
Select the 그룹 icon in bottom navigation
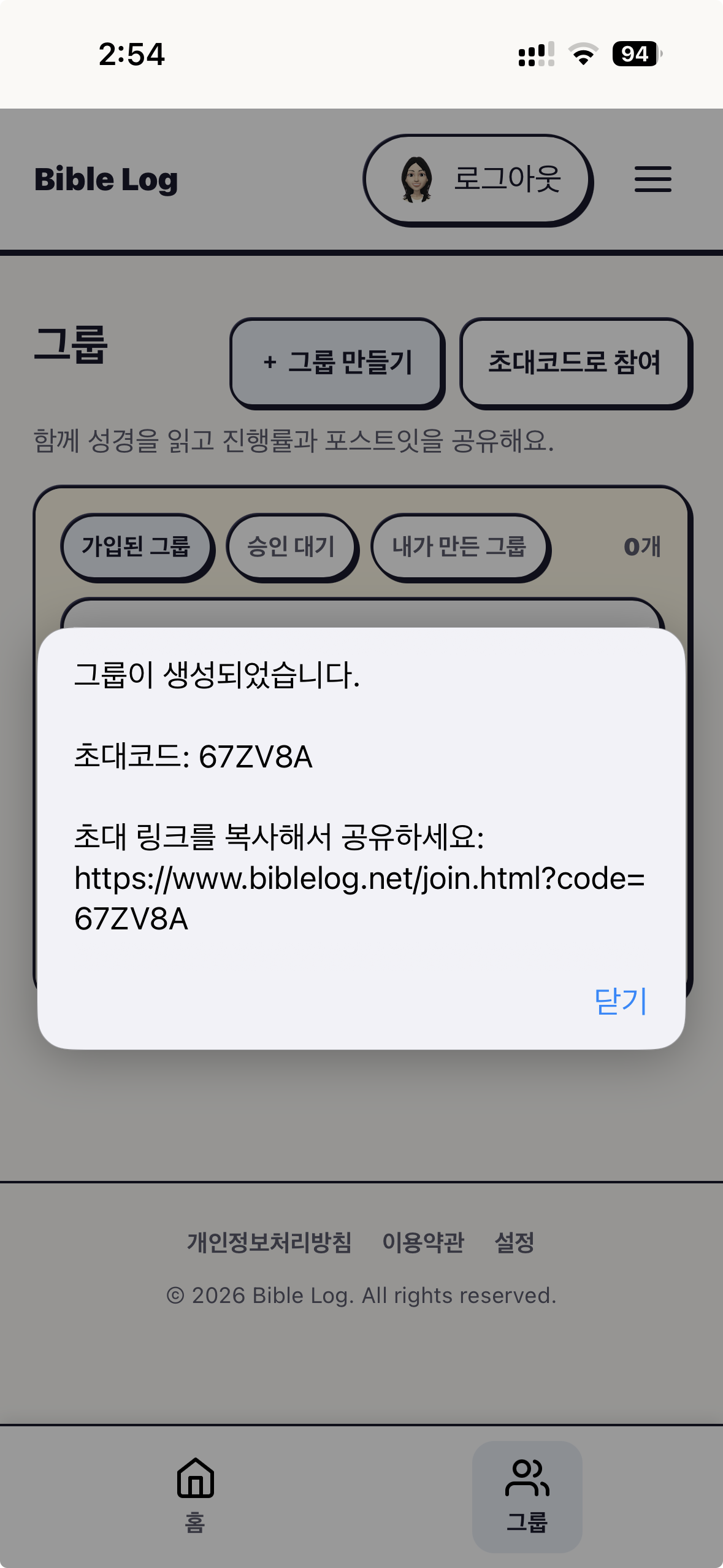pyautogui.click(x=528, y=1480)
